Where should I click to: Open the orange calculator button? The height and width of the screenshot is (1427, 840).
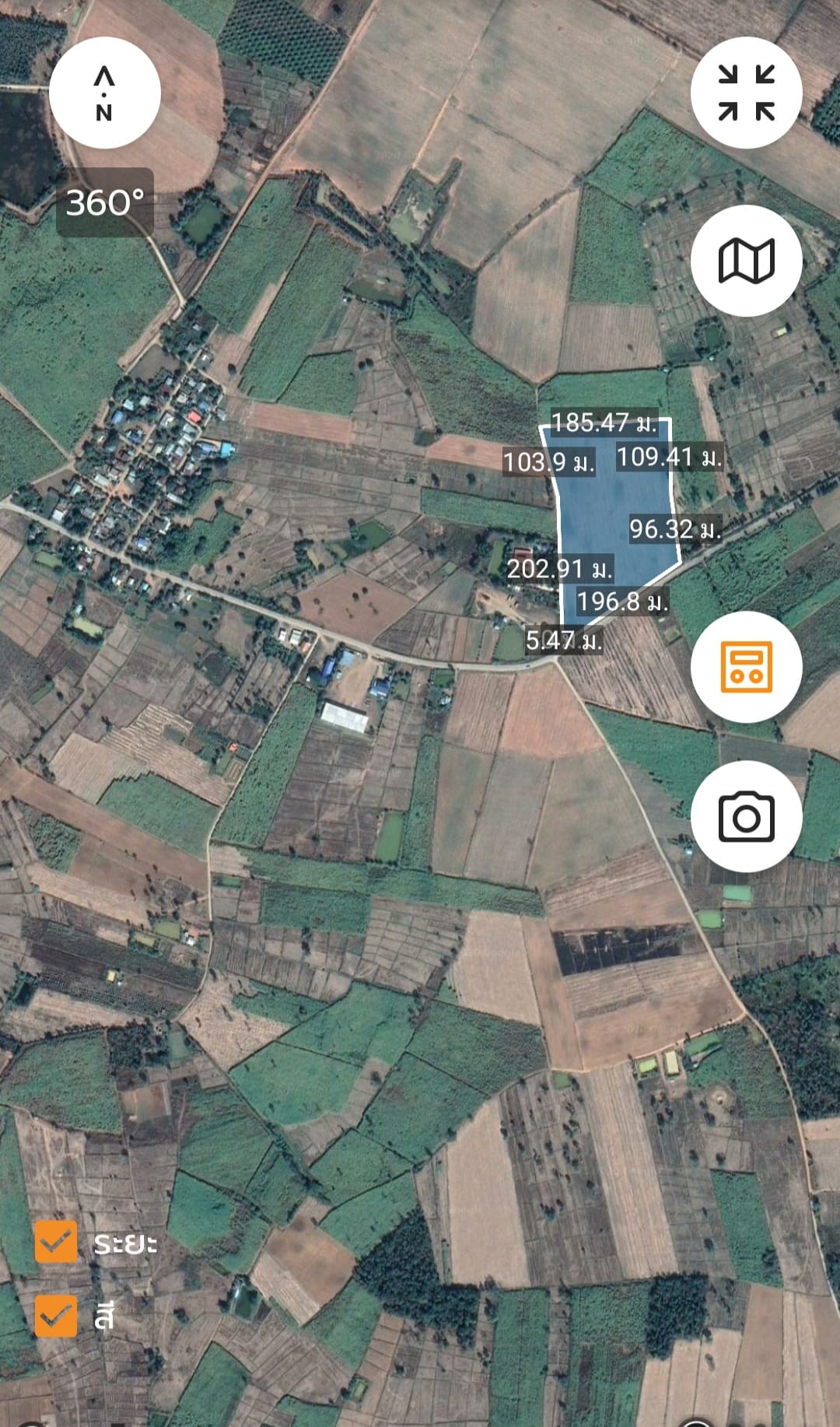[x=746, y=667]
